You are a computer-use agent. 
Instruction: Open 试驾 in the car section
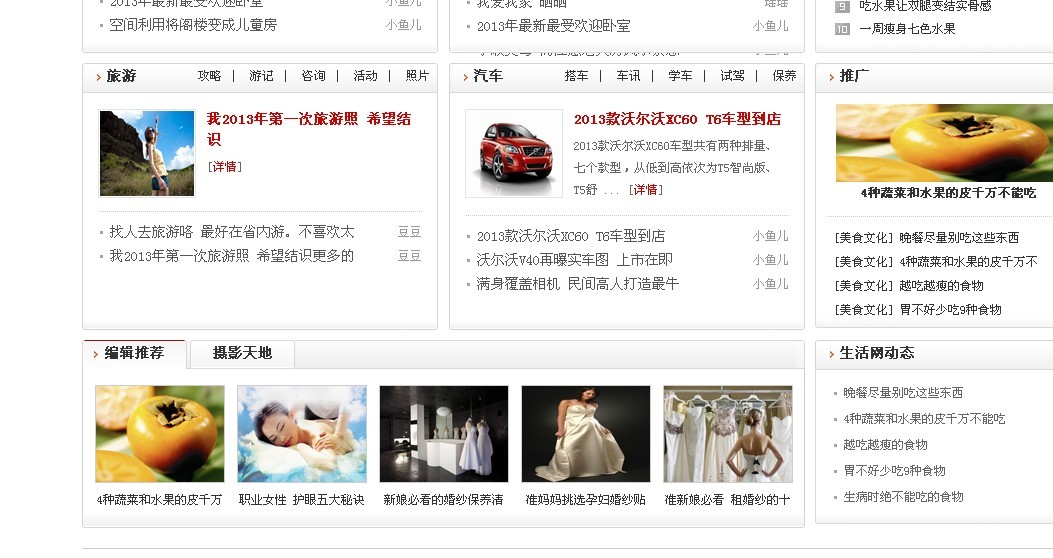732,76
